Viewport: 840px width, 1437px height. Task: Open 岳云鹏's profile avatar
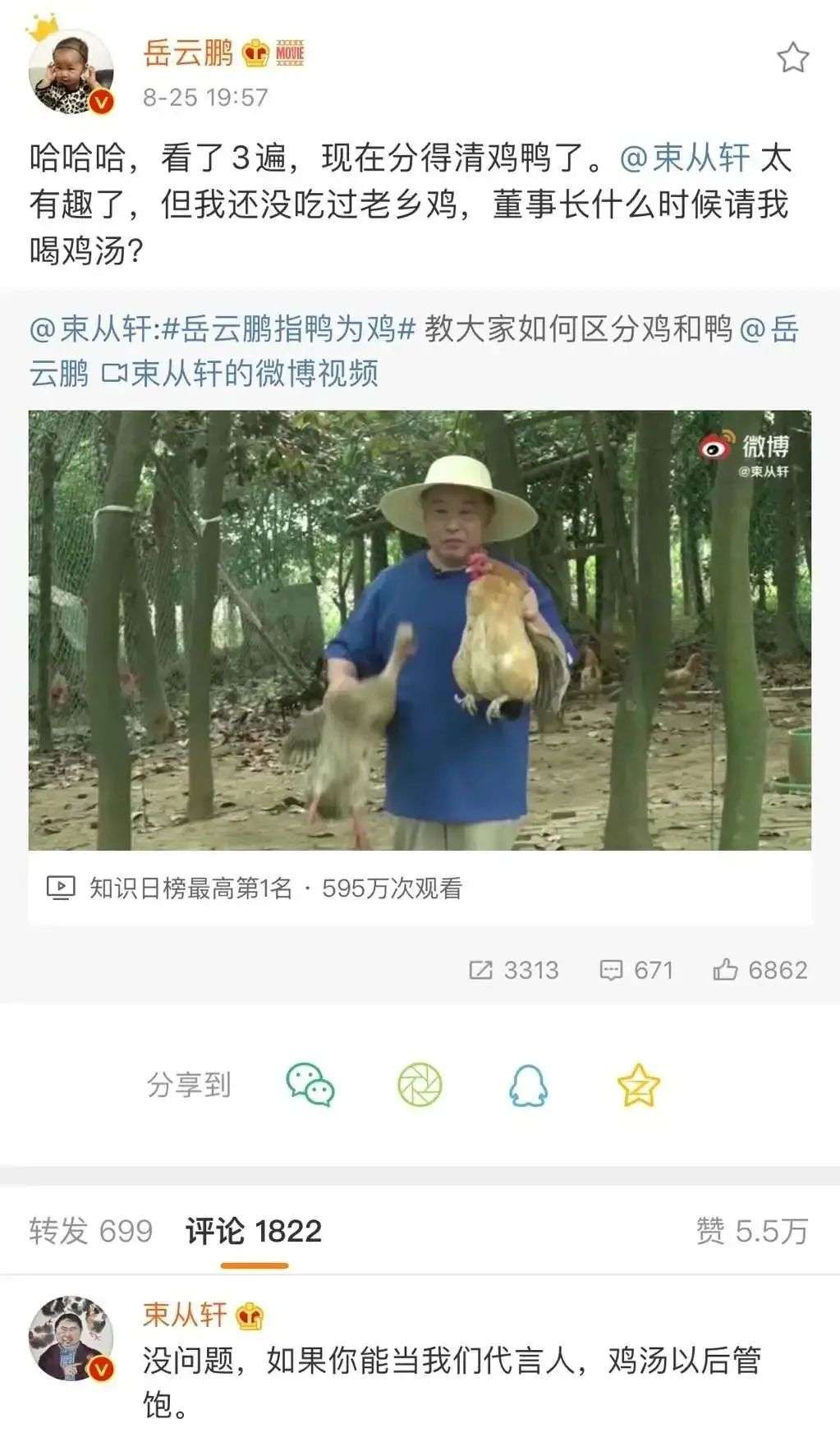click(71, 71)
